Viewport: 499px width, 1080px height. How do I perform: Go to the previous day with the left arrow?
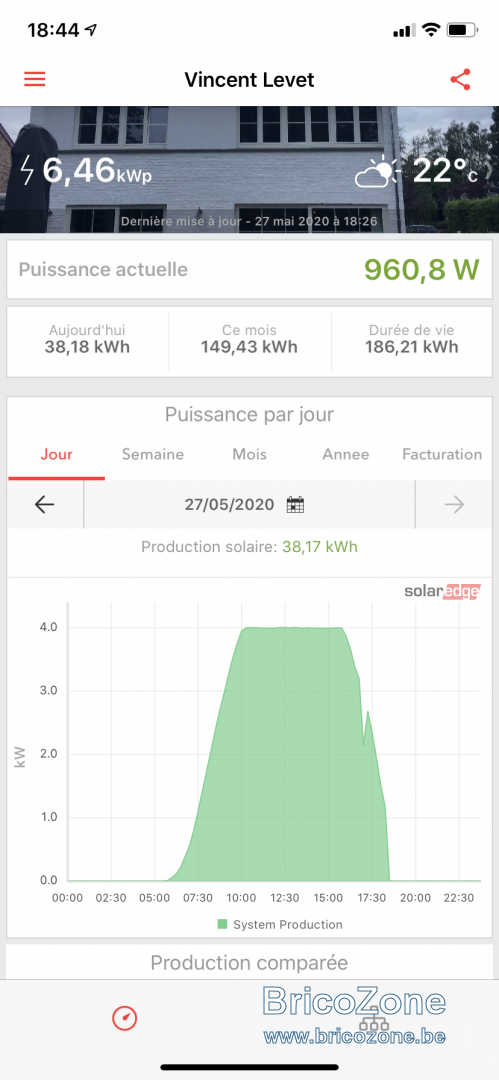click(45, 505)
